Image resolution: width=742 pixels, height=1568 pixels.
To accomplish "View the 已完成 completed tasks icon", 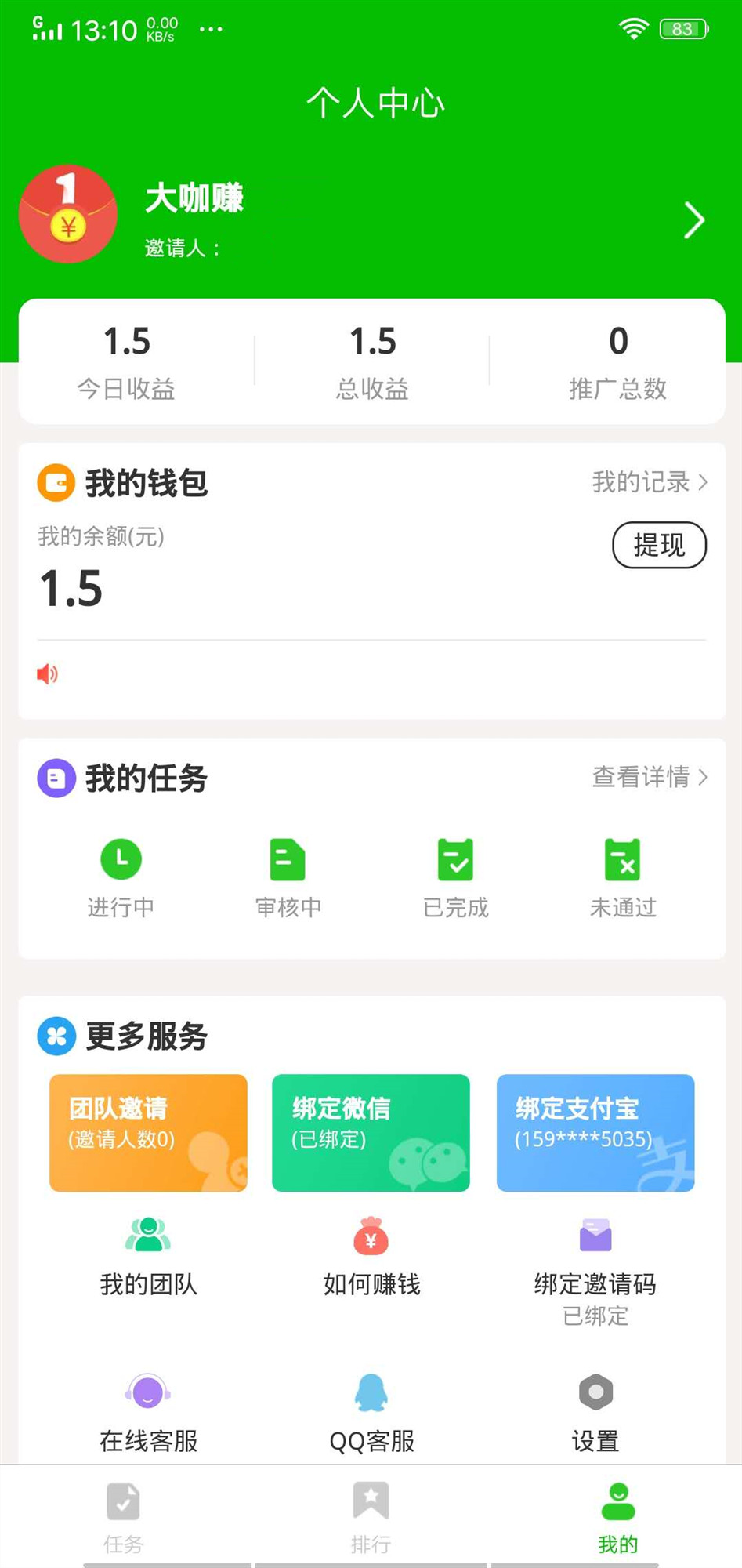I will pyautogui.click(x=455, y=859).
